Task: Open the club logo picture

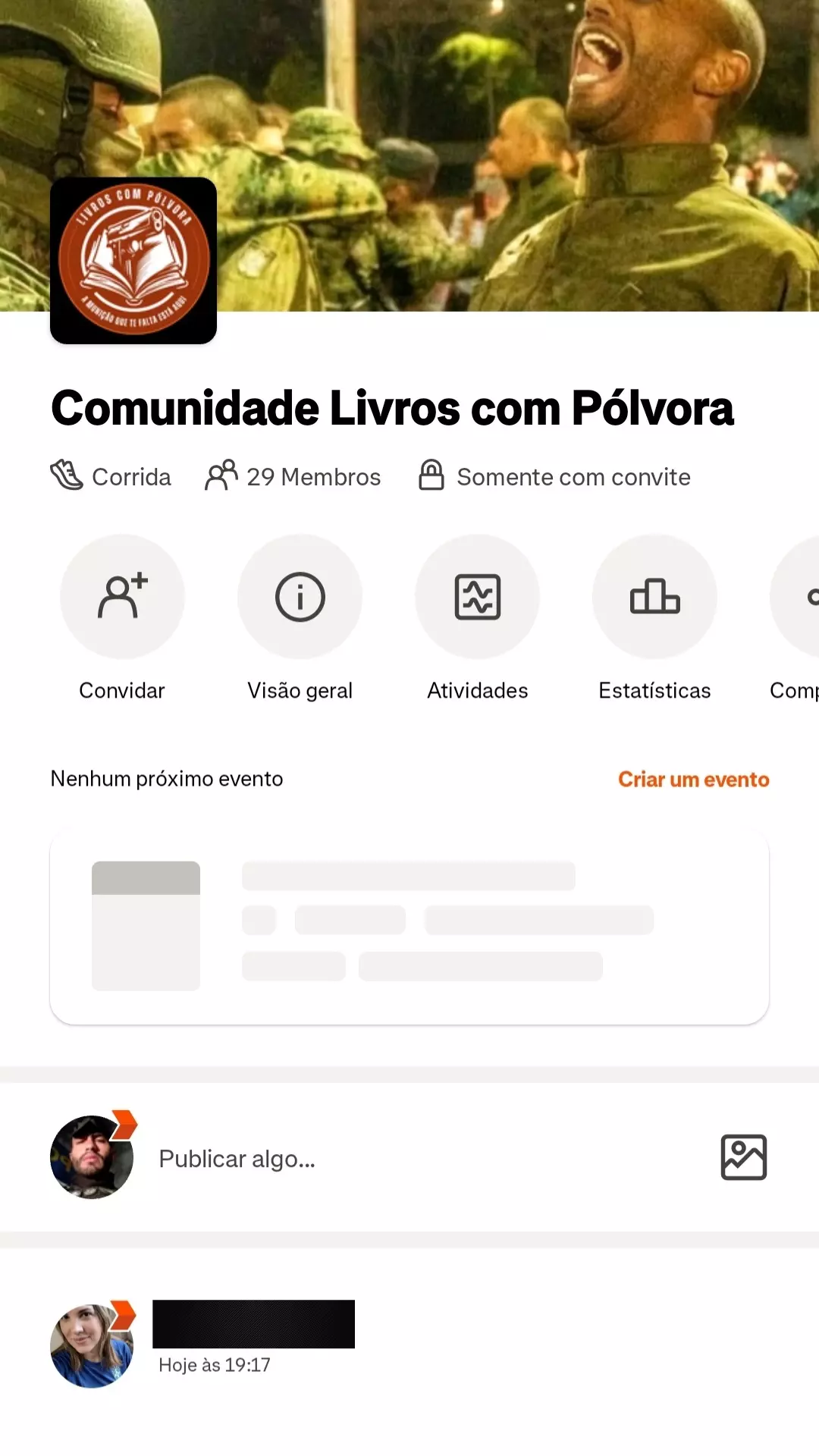Action: (133, 261)
